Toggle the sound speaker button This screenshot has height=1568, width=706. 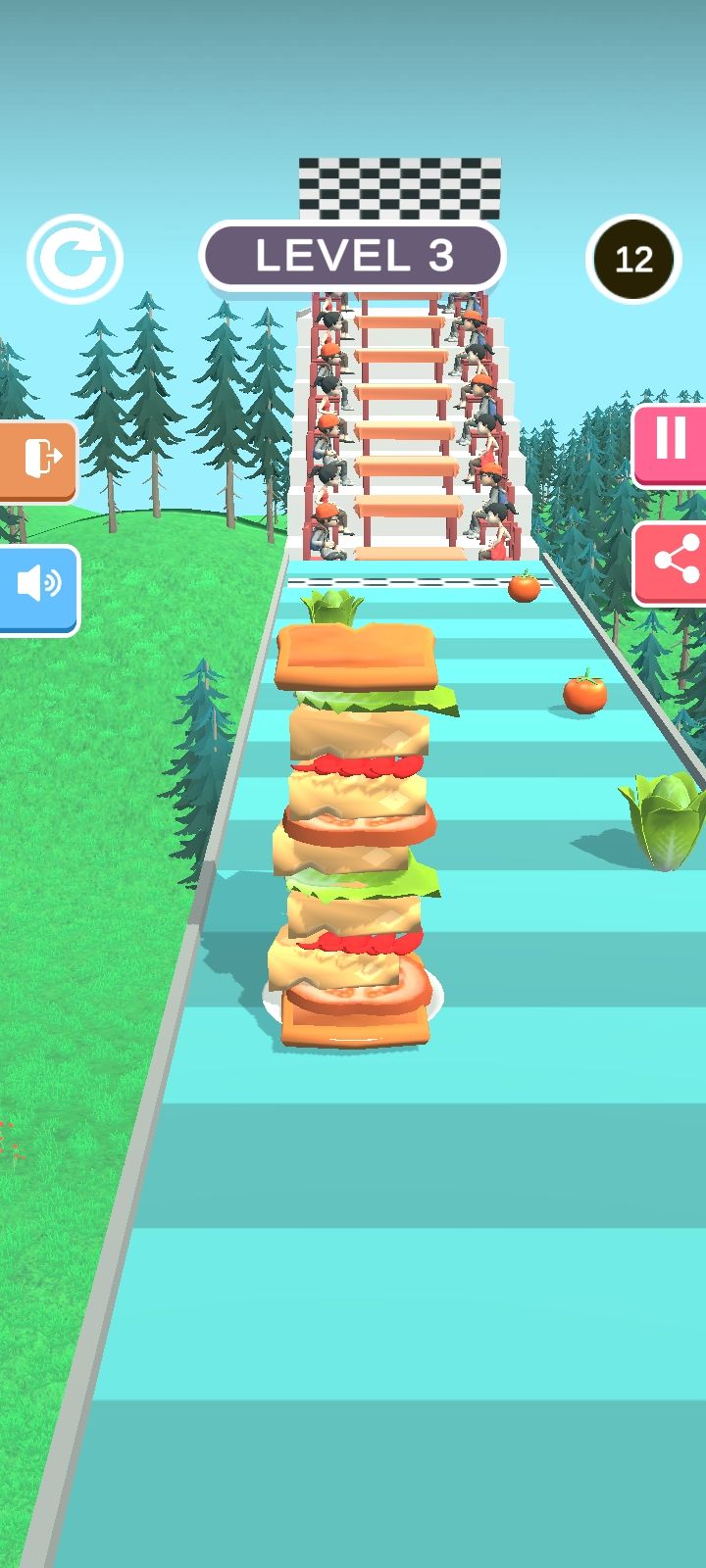coord(39,586)
